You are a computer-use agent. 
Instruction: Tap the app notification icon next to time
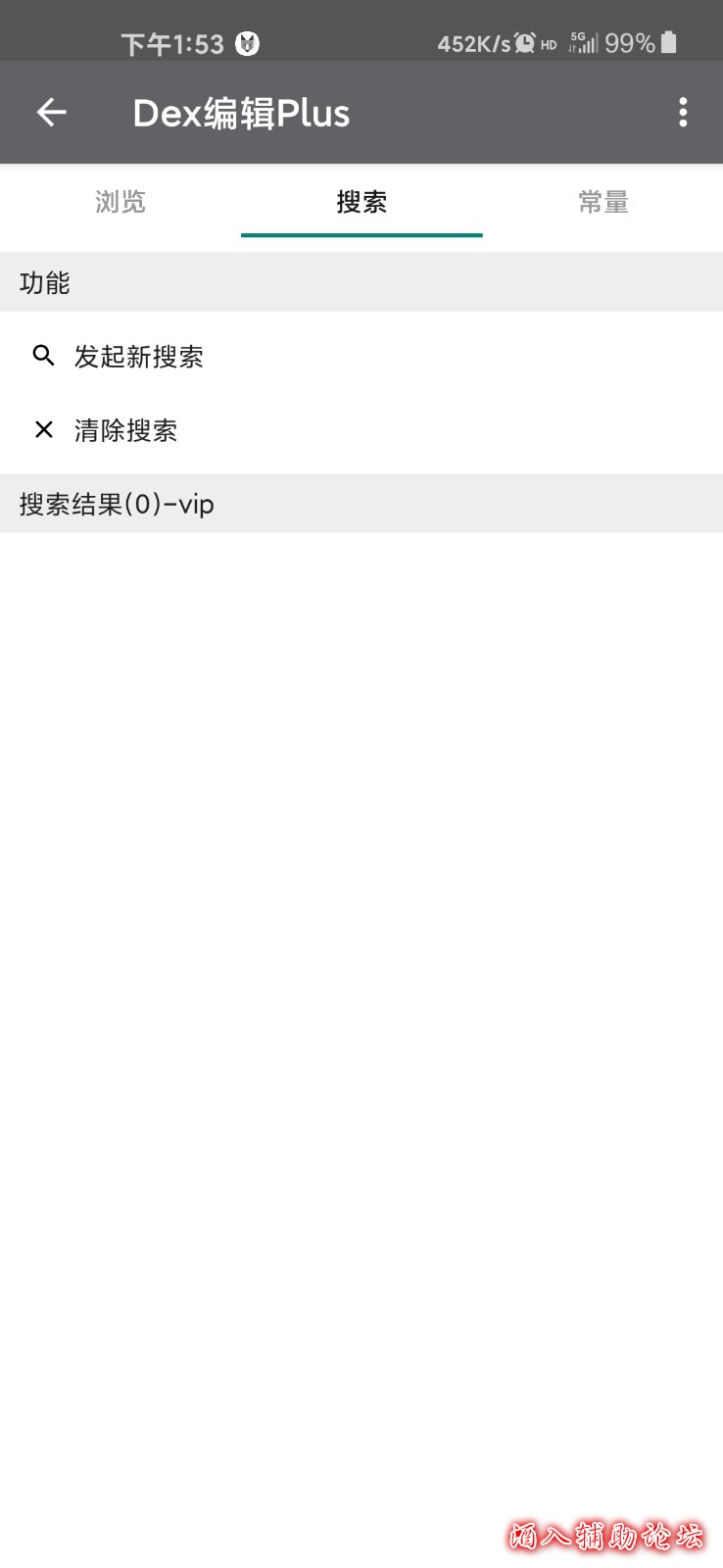[248, 43]
